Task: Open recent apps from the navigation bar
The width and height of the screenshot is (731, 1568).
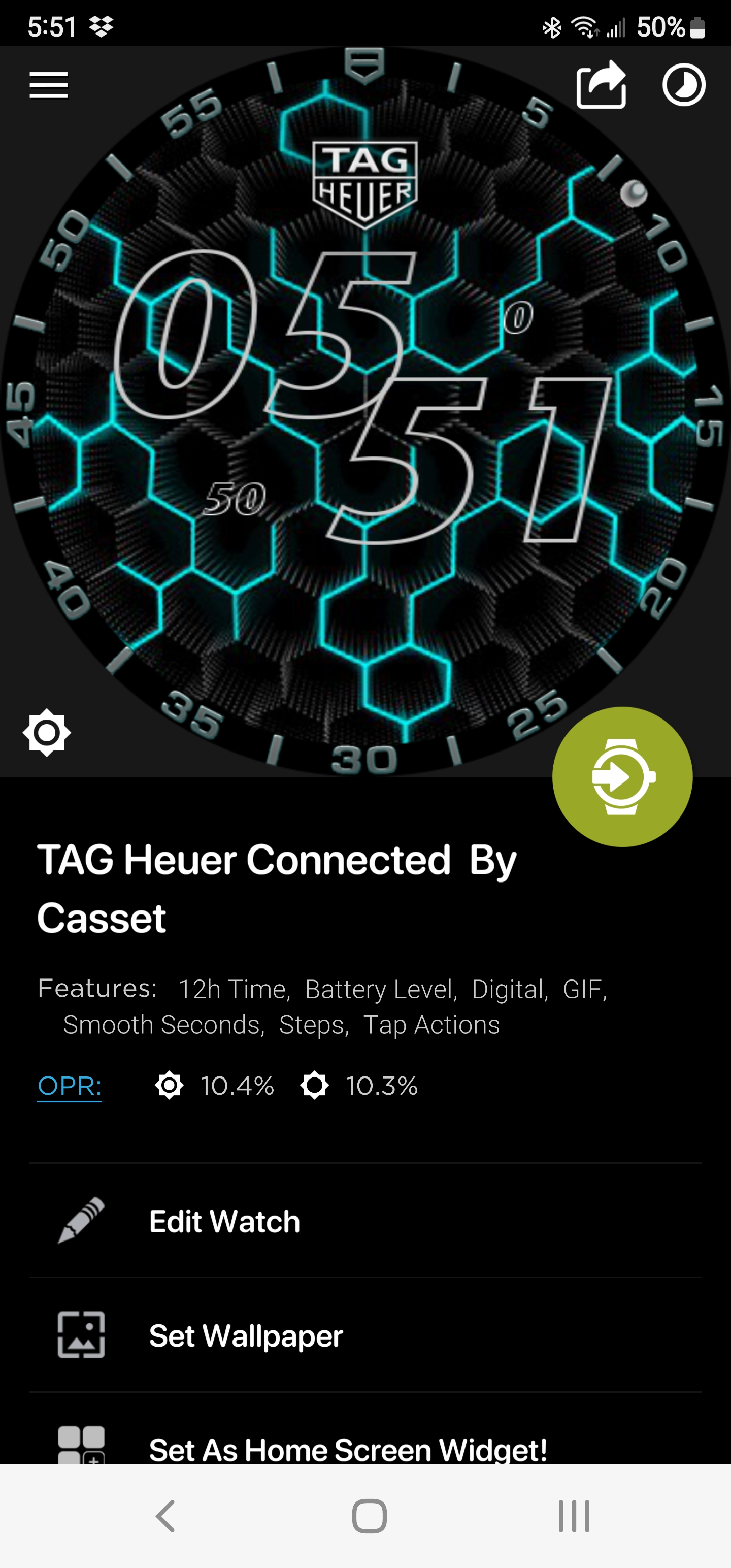Action: point(574,1516)
